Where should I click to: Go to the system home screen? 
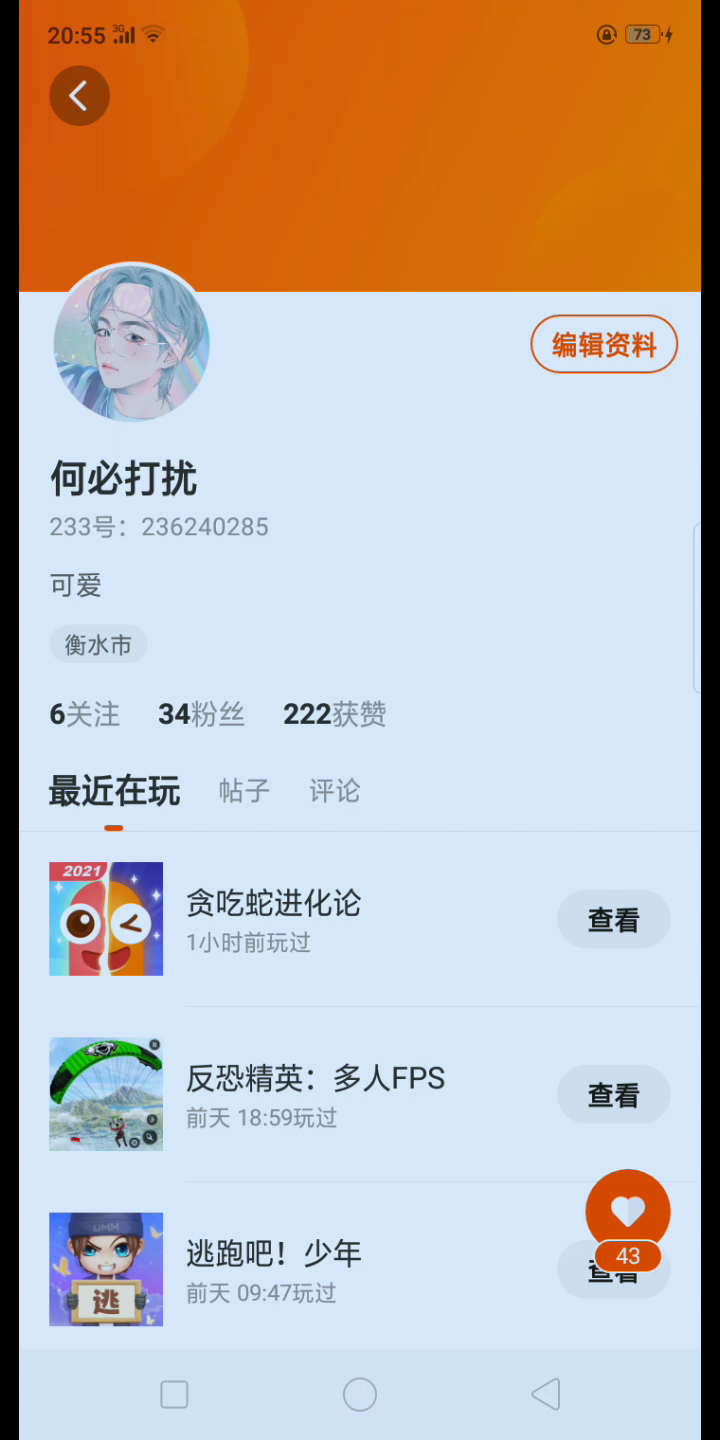coord(360,1395)
